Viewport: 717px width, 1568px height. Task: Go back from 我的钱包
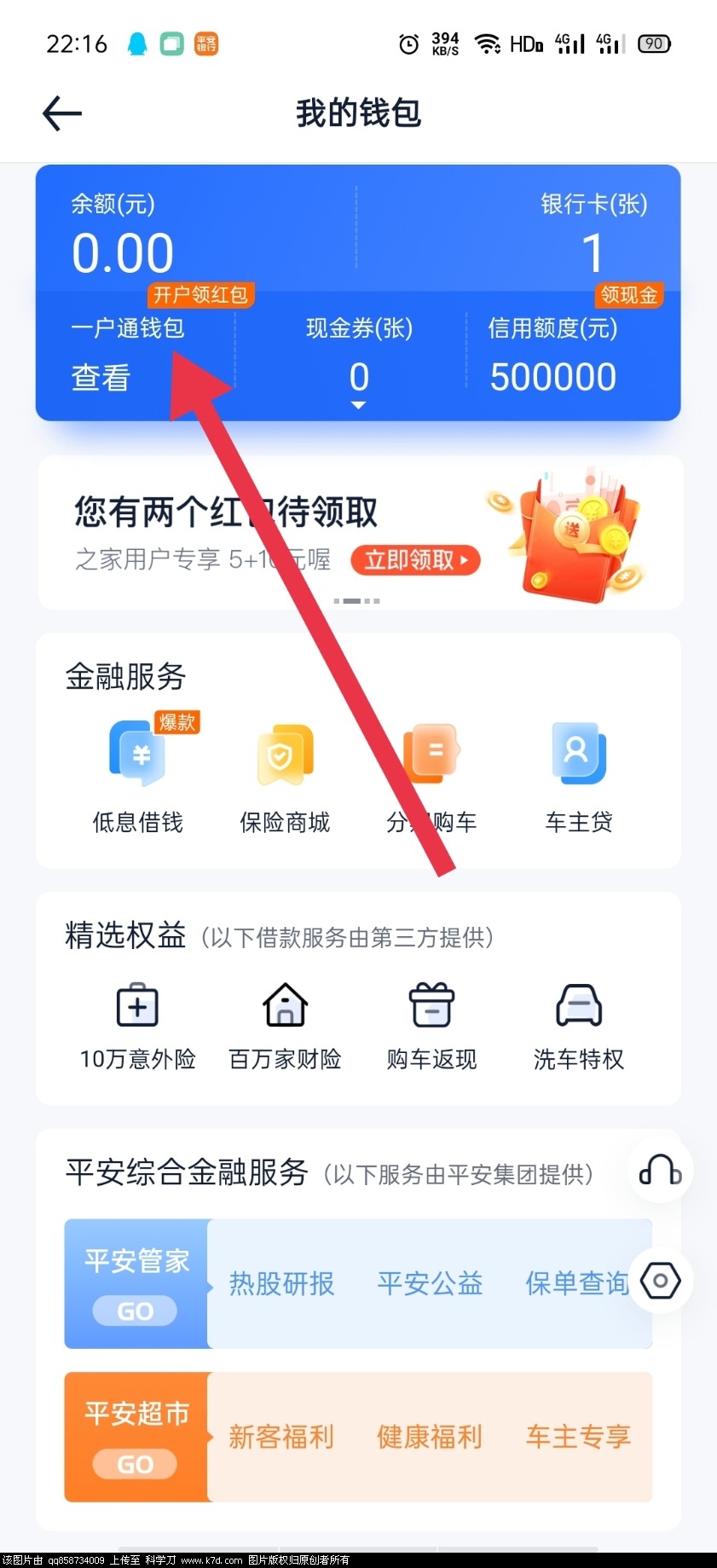pos(62,113)
